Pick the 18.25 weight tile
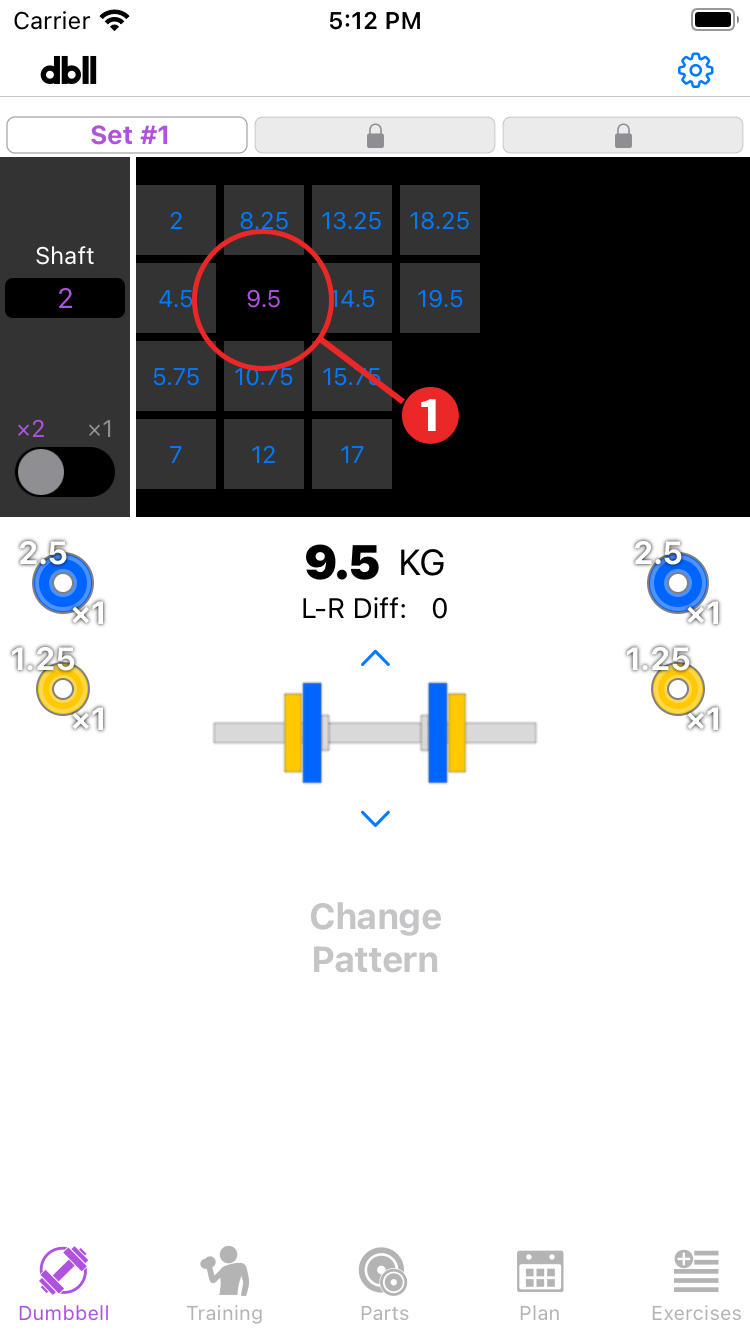The image size is (750, 1334). [440, 220]
